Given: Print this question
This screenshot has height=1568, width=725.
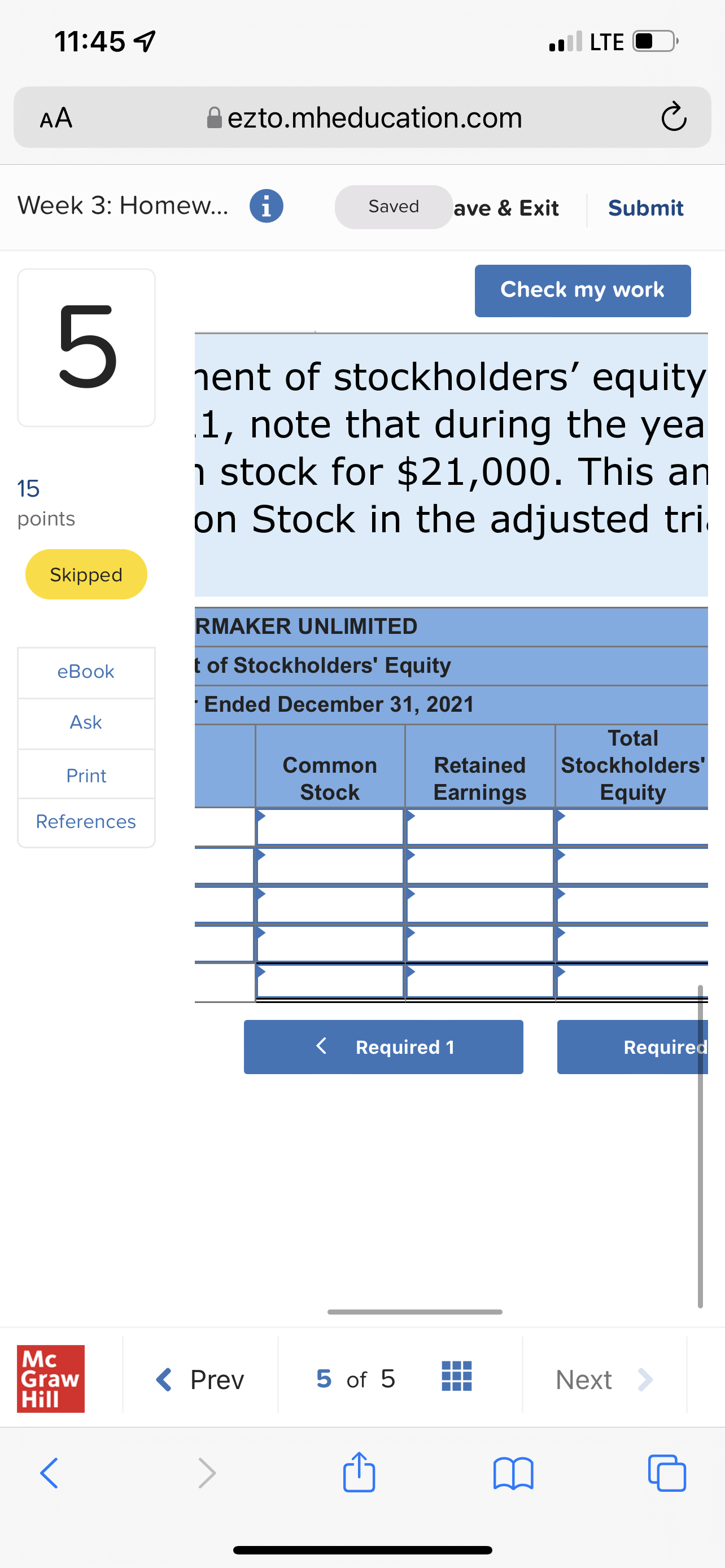Looking at the screenshot, I should 86,776.
